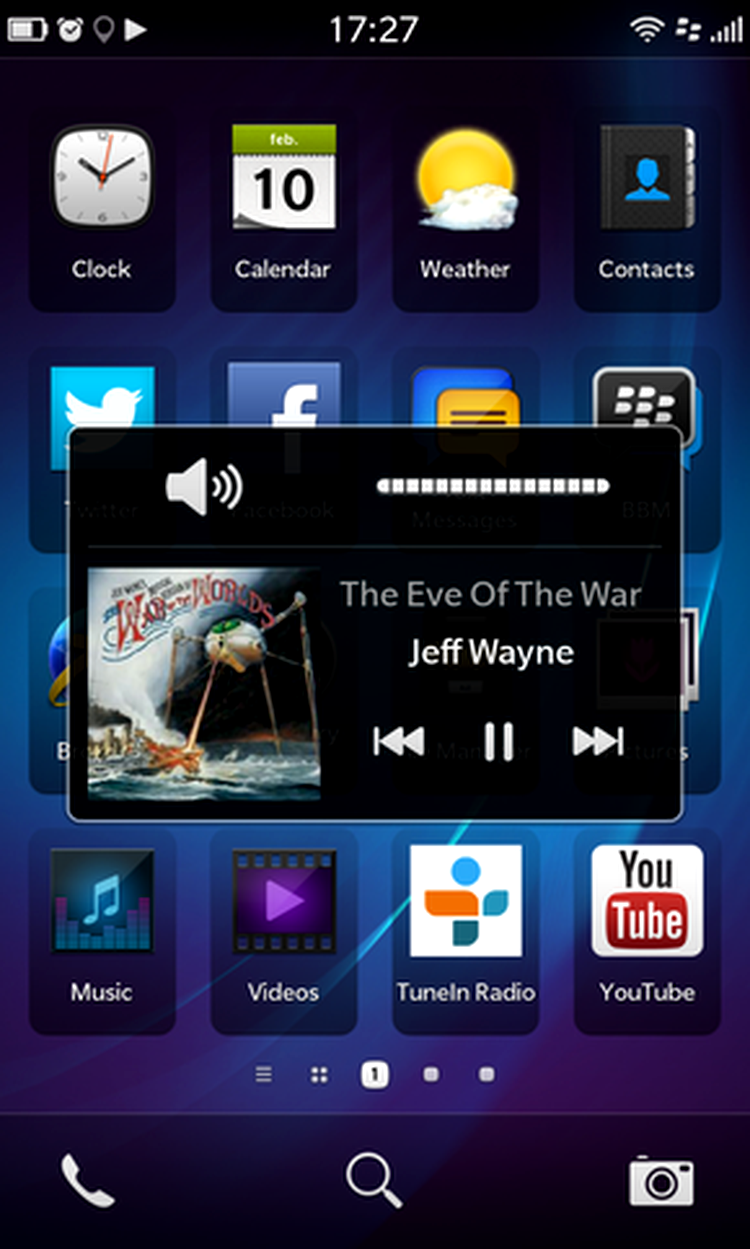Viewport: 750px width, 1249px height.
Task: Open the phone dialer
Action: [88, 1181]
